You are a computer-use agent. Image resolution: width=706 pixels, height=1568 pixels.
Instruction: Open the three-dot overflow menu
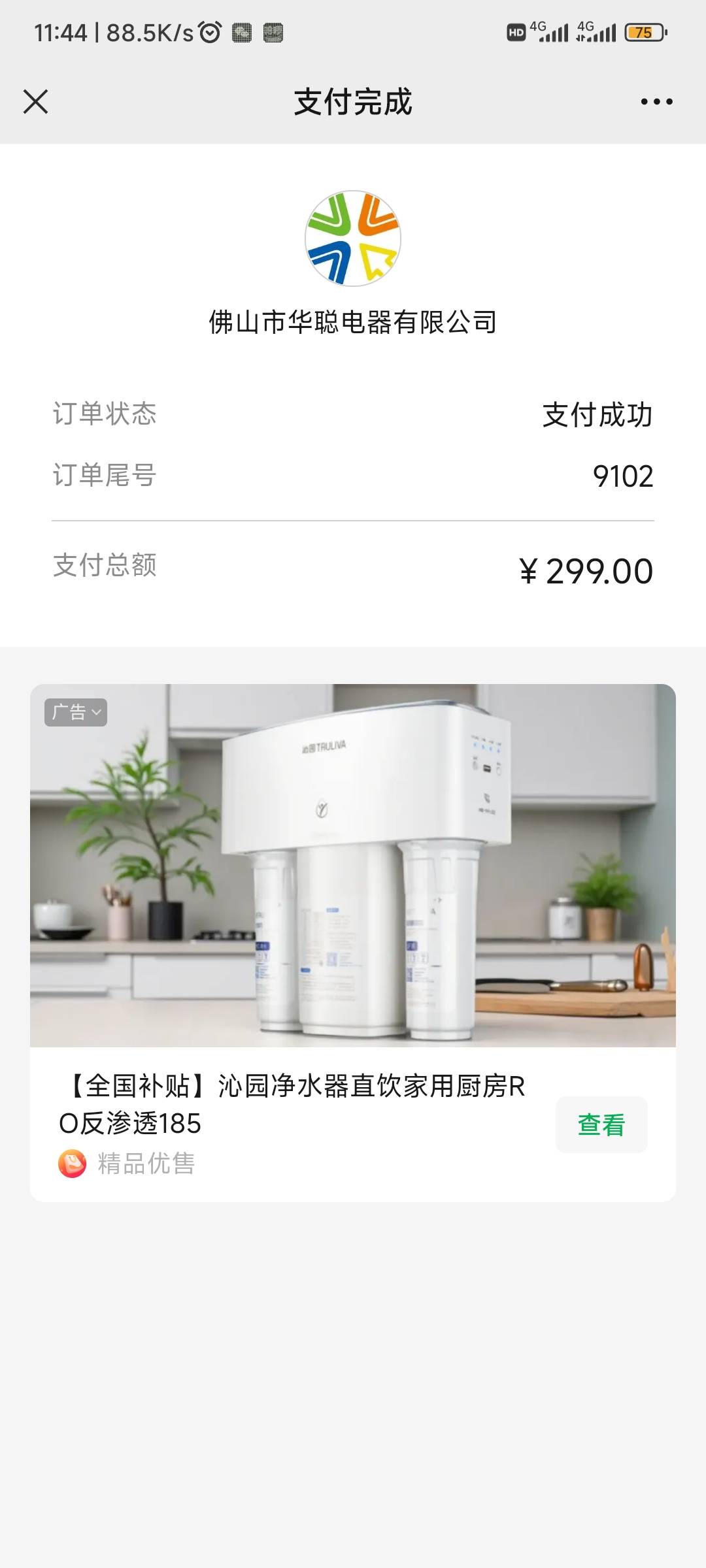pyautogui.click(x=656, y=102)
